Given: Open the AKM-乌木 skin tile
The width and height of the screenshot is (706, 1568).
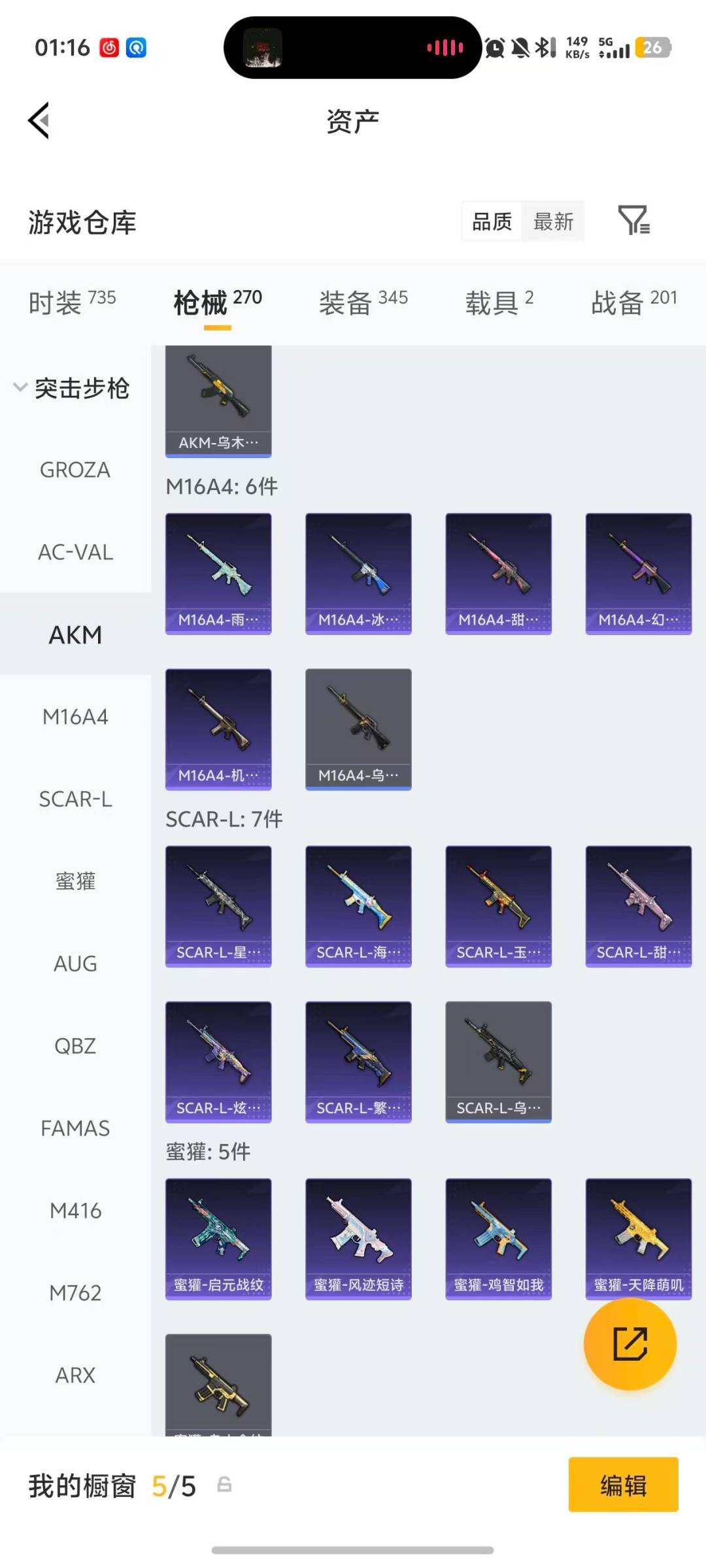Looking at the screenshot, I should click(218, 400).
